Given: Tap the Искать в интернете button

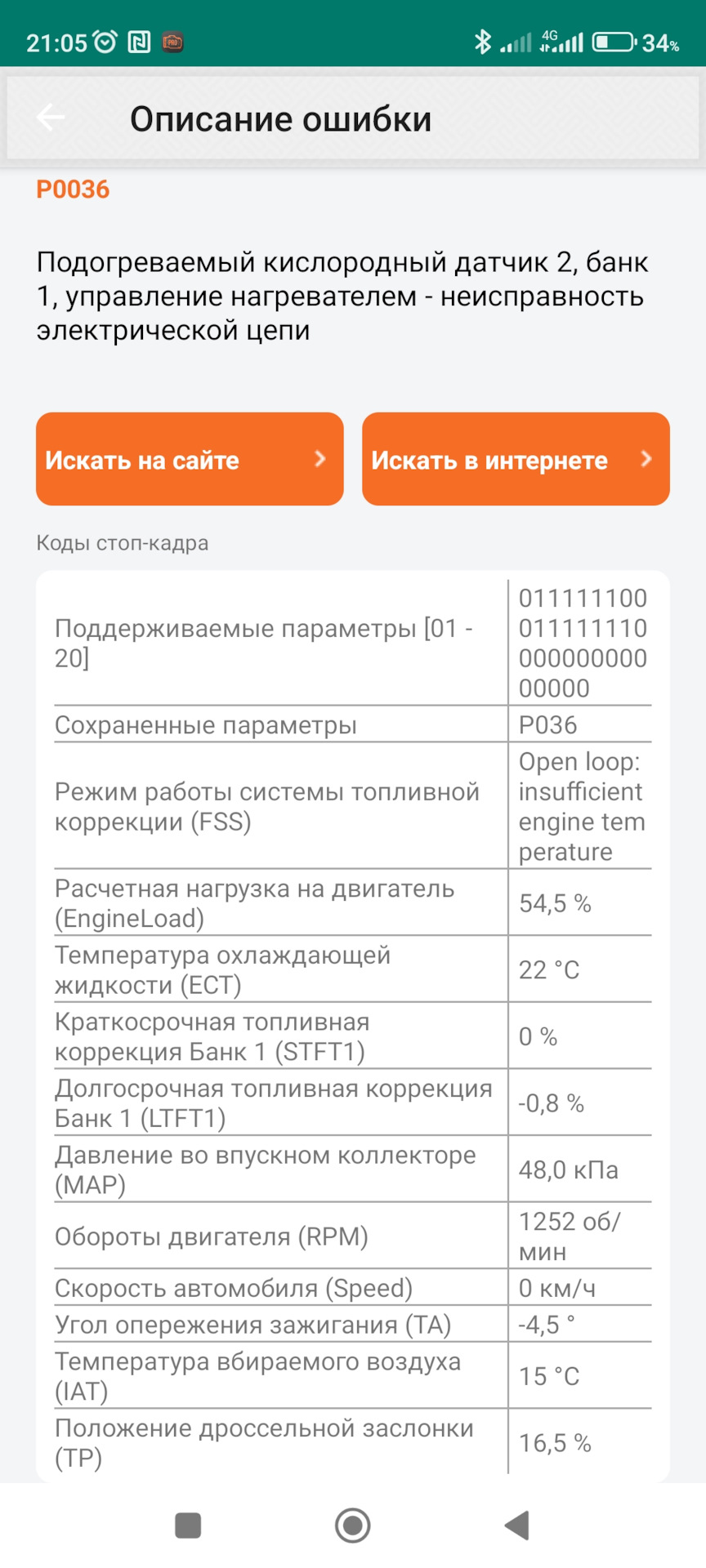Looking at the screenshot, I should (x=516, y=459).
